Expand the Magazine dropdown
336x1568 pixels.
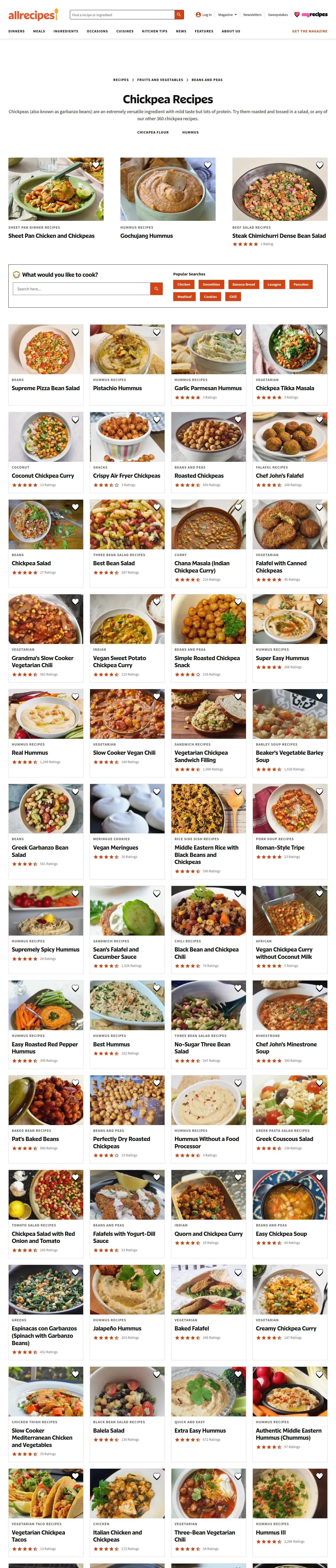pos(227,15)
